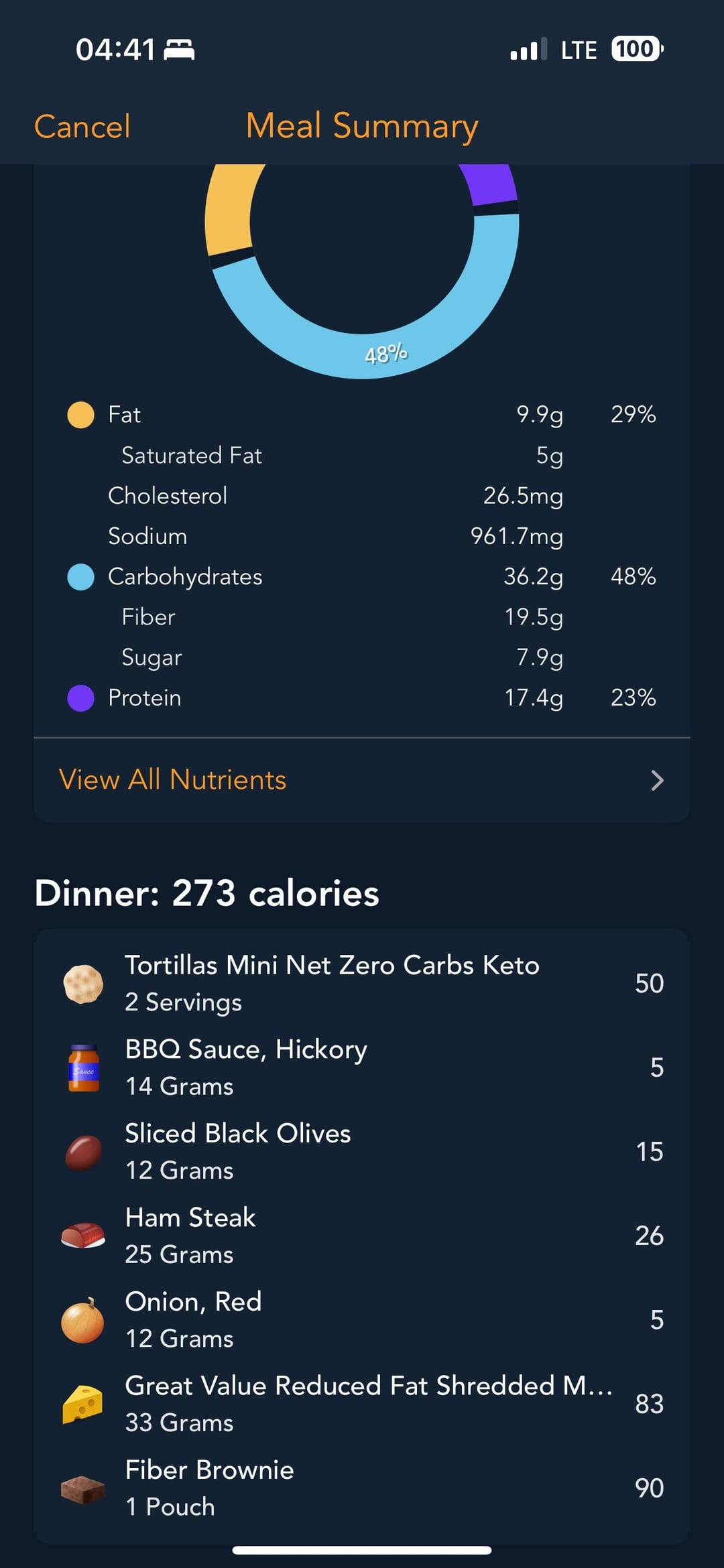
Task: Open View All Nutrients
Action: 362,780
